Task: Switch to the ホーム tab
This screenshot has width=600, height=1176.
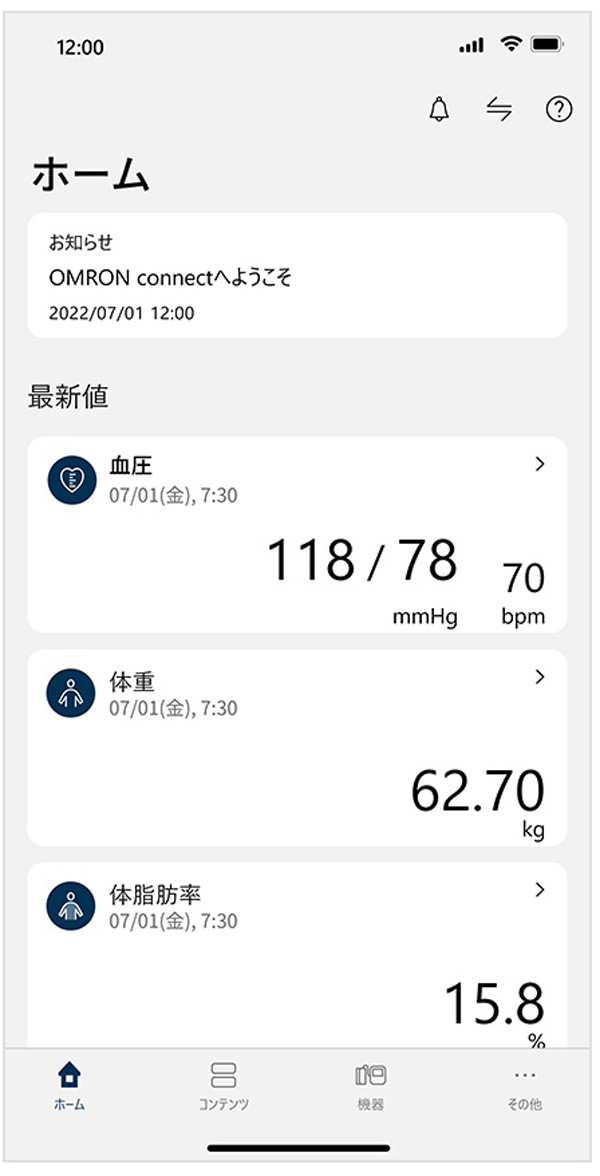Action: [70, 1086]
